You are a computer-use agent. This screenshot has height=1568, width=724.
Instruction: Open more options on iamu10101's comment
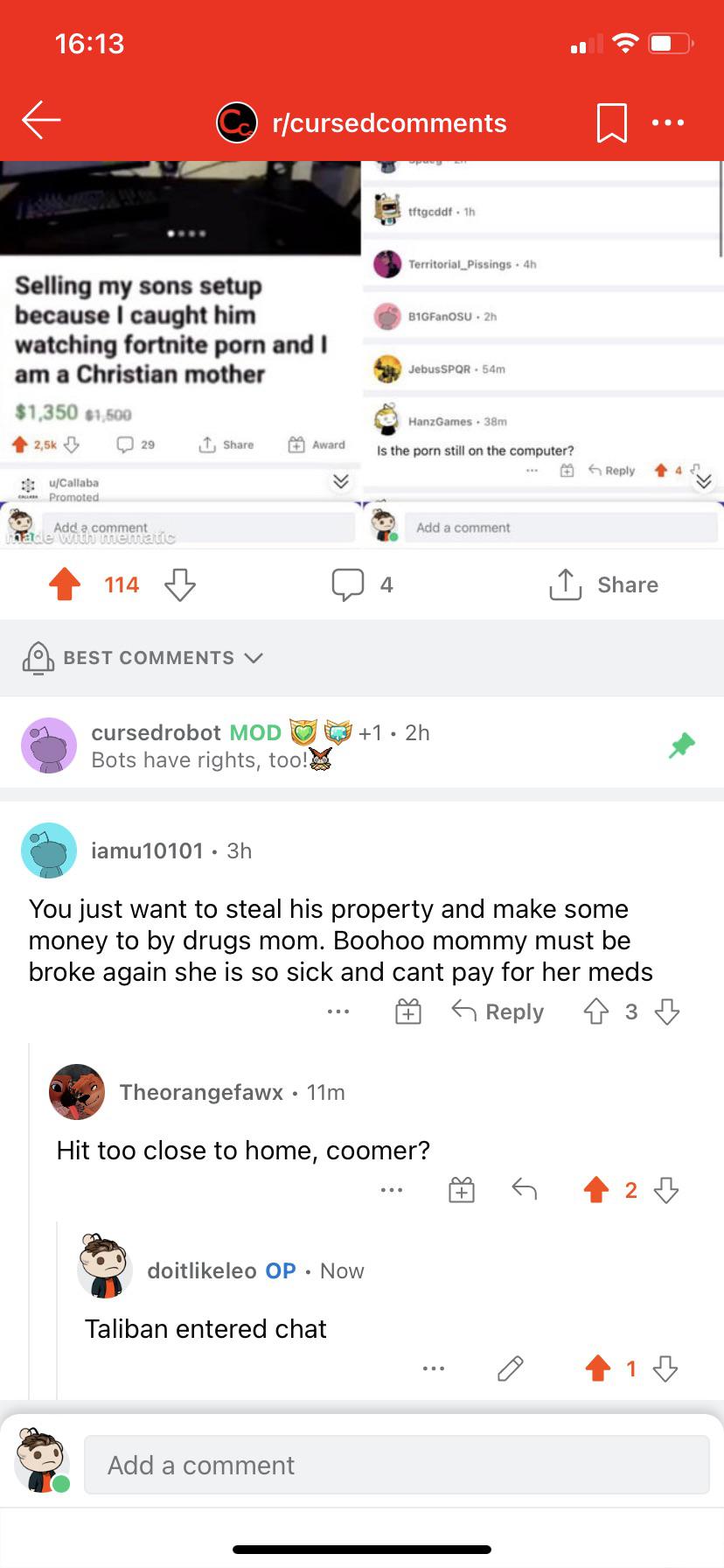coord(338,1012)
